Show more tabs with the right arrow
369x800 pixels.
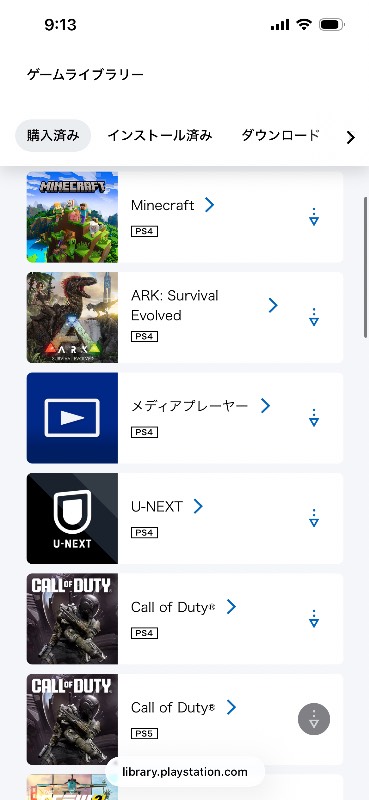coord(350,137)
